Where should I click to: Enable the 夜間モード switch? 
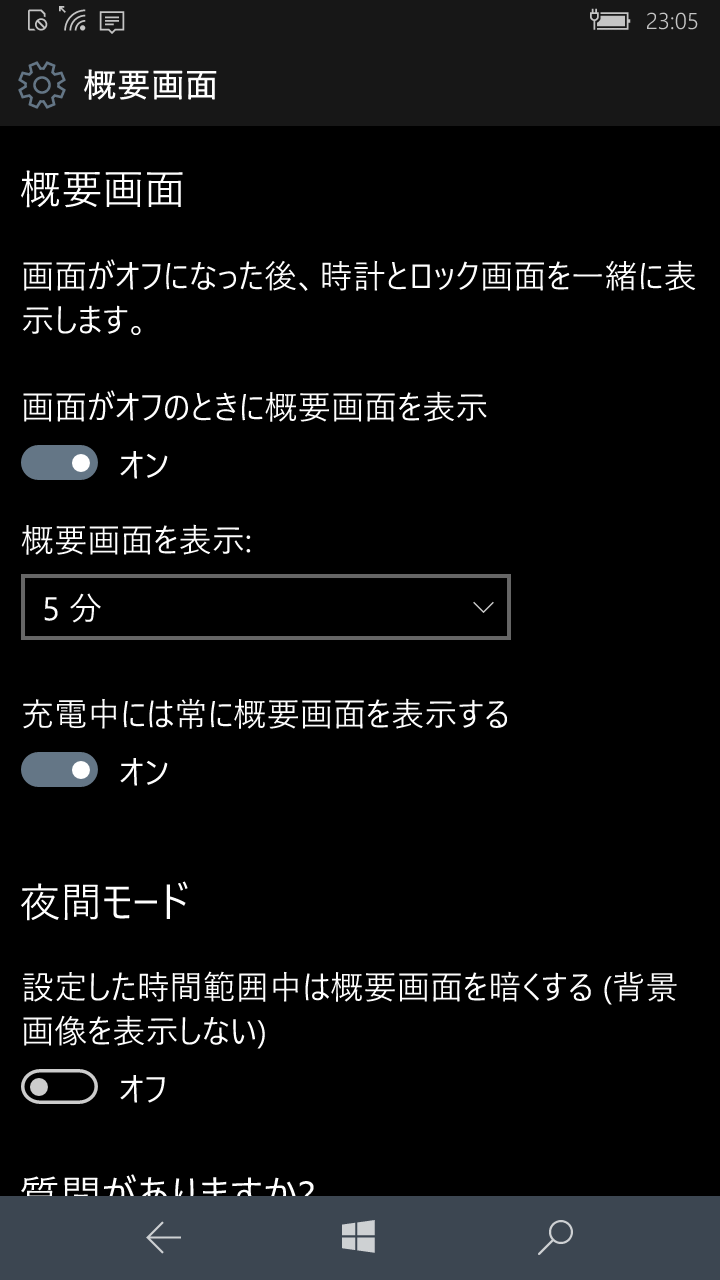pos(59,1086)
